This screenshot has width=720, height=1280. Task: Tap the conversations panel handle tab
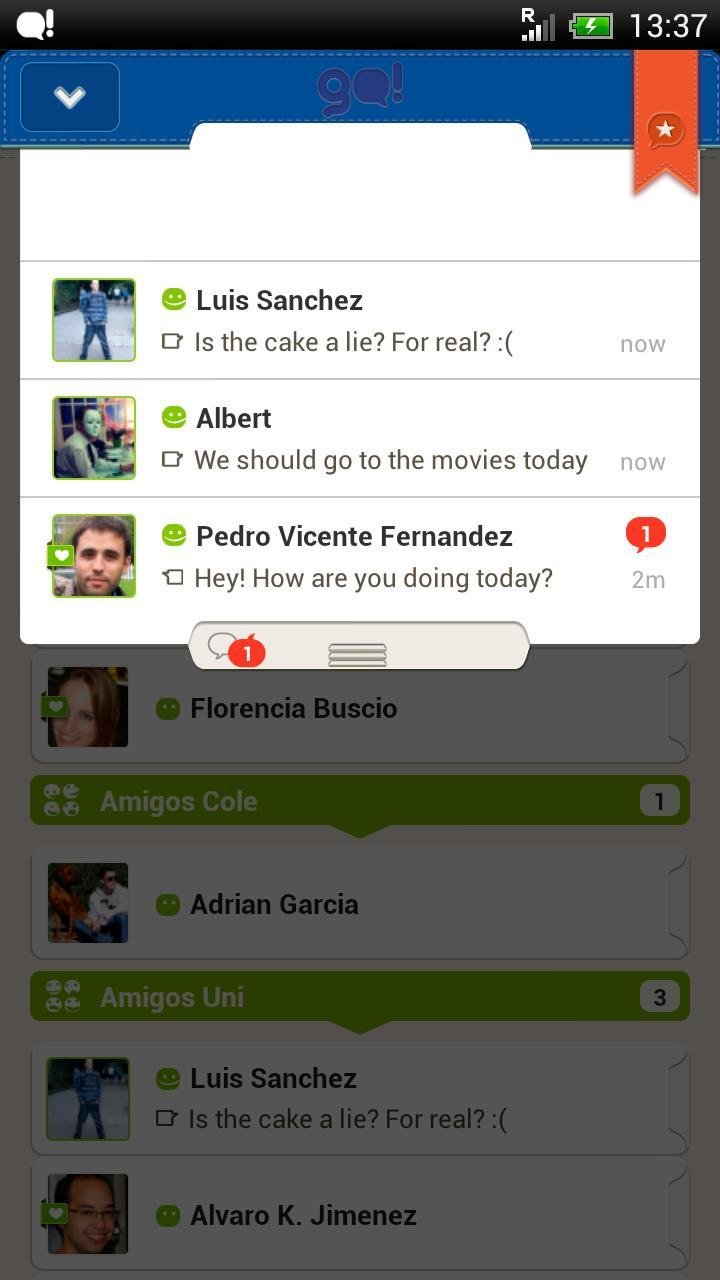(358, 647)
